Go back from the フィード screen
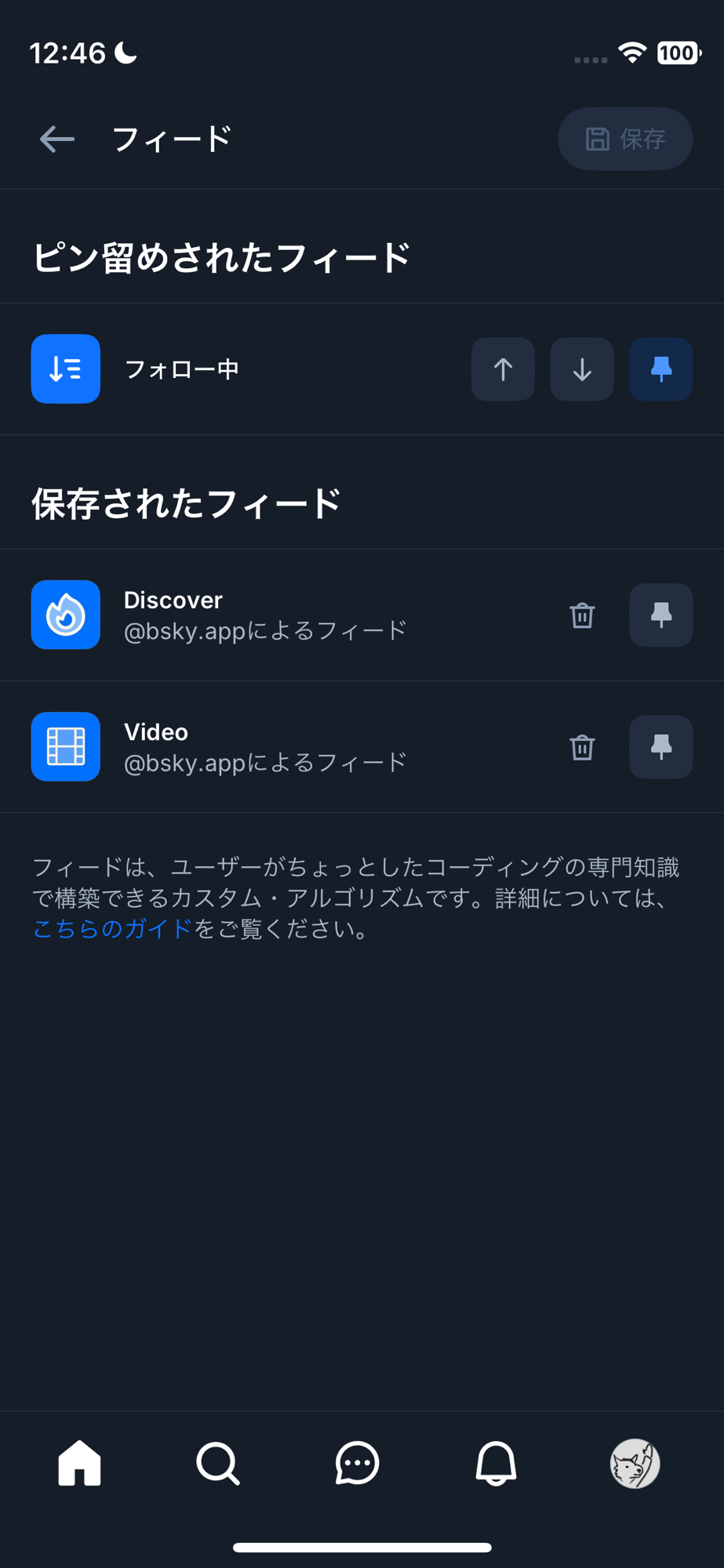The height and width of the screenshot is (1568, 724). (x=57, y=140)
